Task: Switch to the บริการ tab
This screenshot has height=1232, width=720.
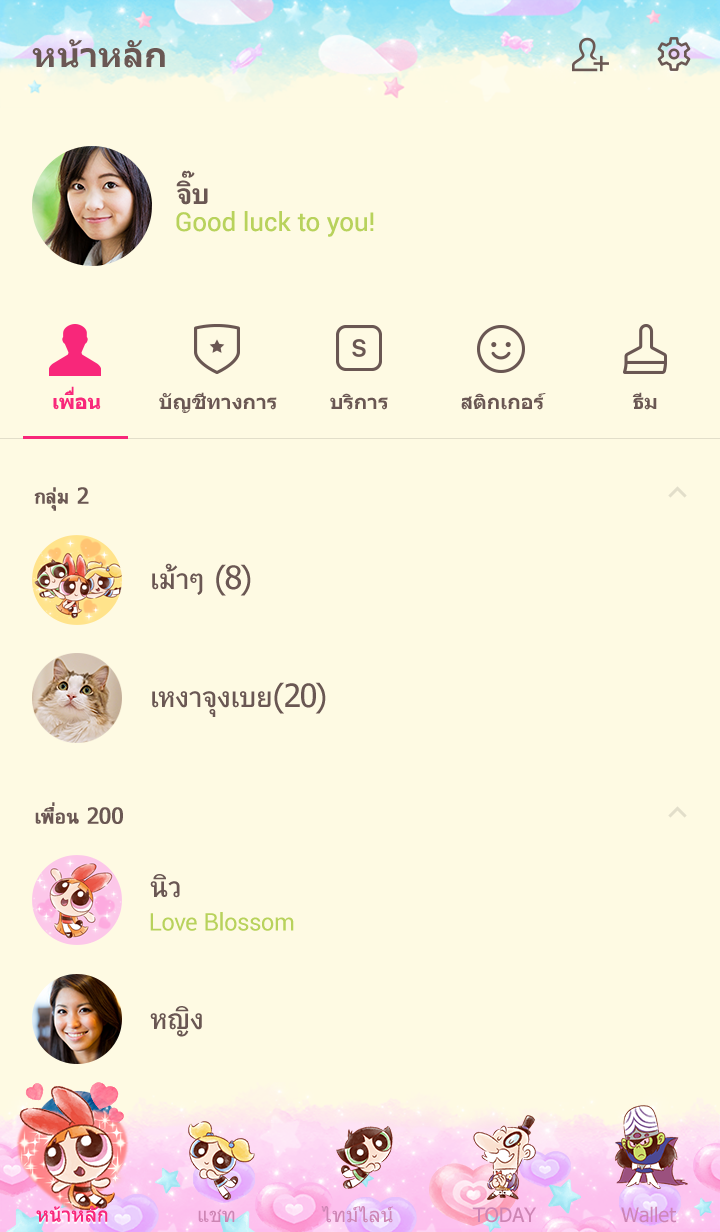Action: [x=359, y=370]
